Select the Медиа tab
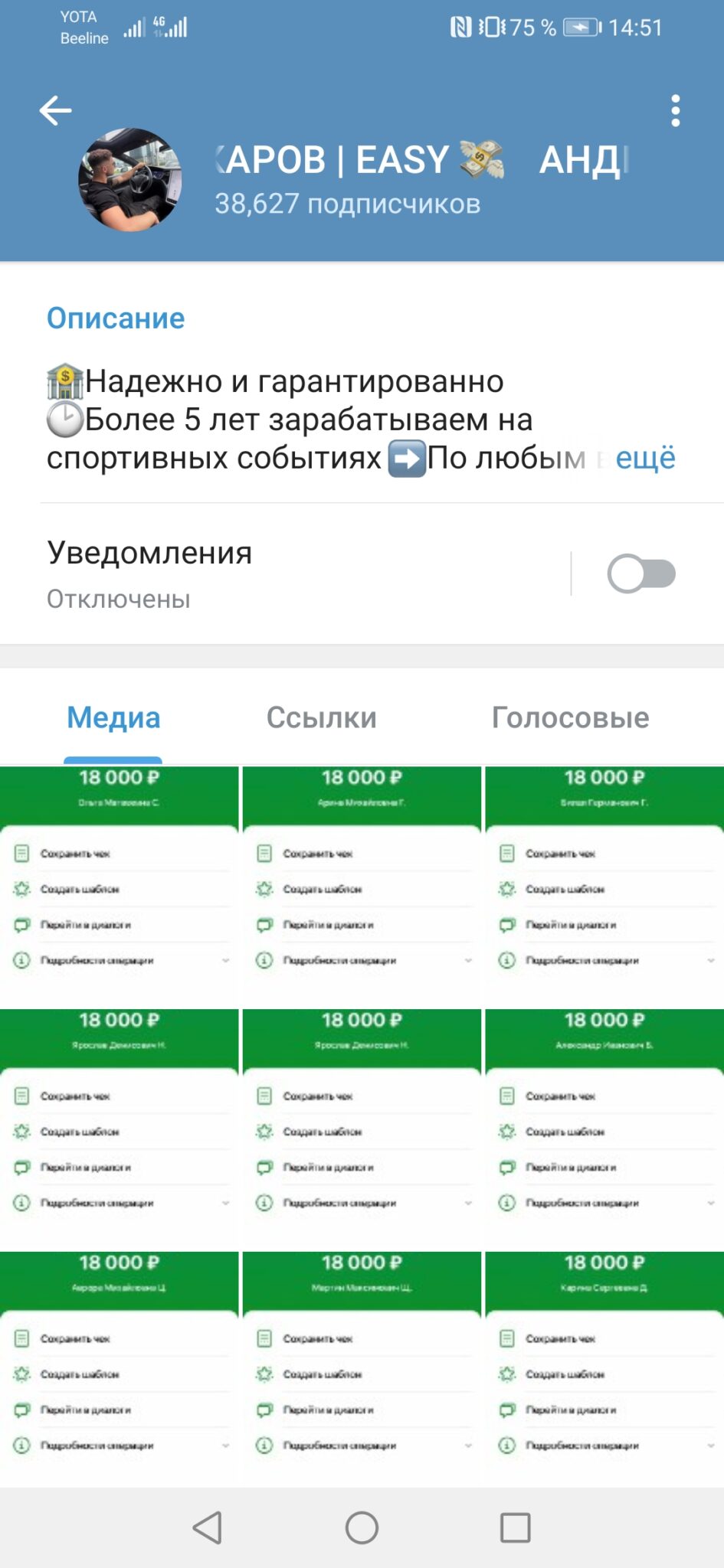The image size is (724, 1568). [113, 717]
